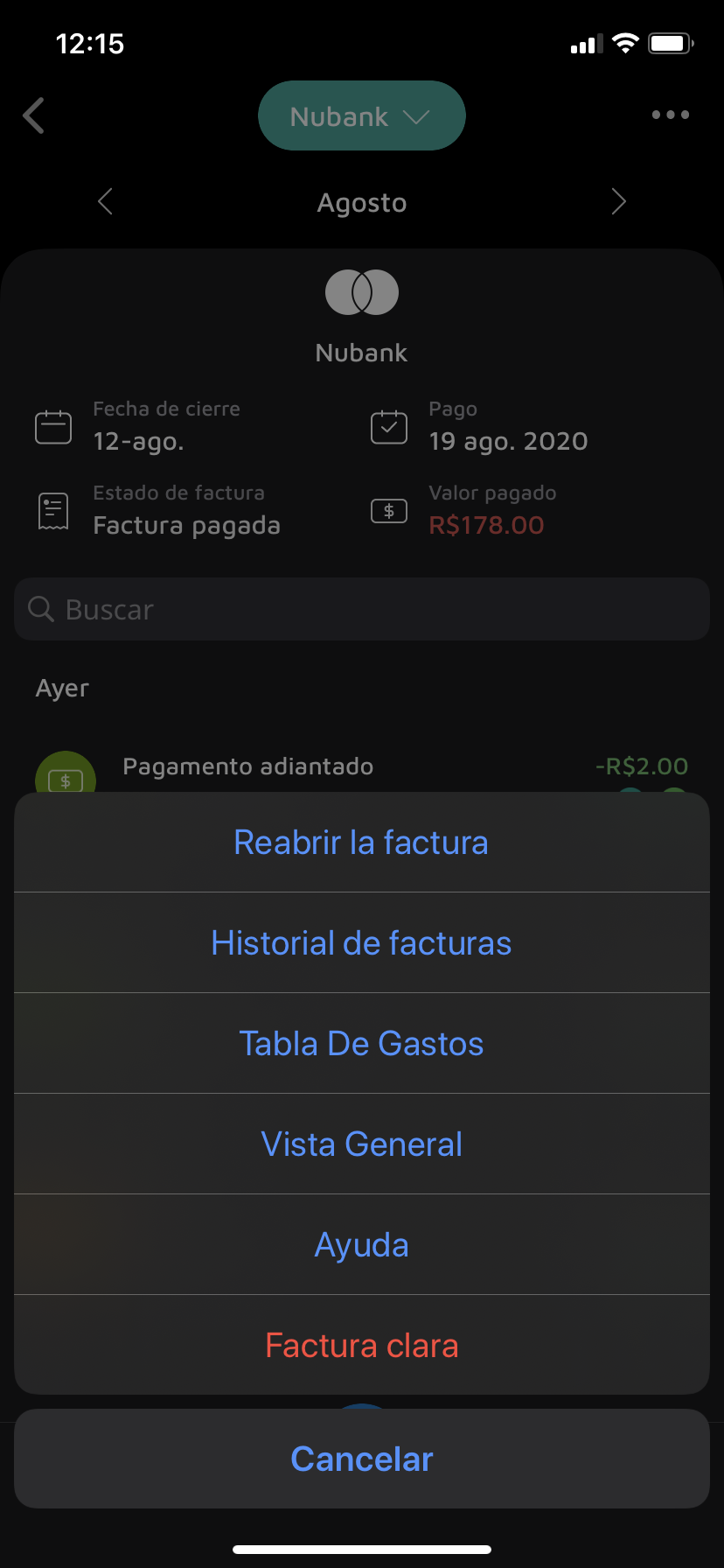The width and height of the screenshot is (724, 1568).
Task: Choose Tabla De Gastos
Action: (x=361, y=1044)
